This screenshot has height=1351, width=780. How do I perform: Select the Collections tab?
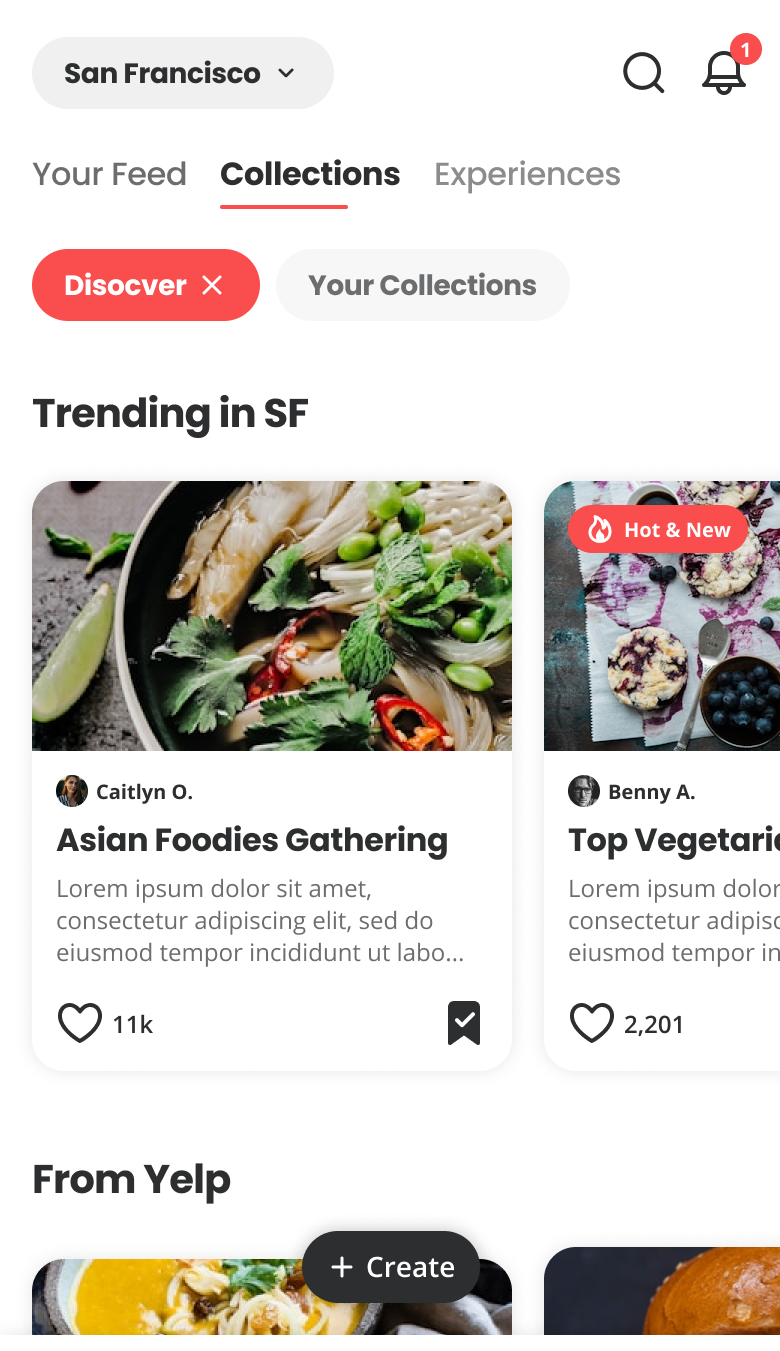point(310,174)
